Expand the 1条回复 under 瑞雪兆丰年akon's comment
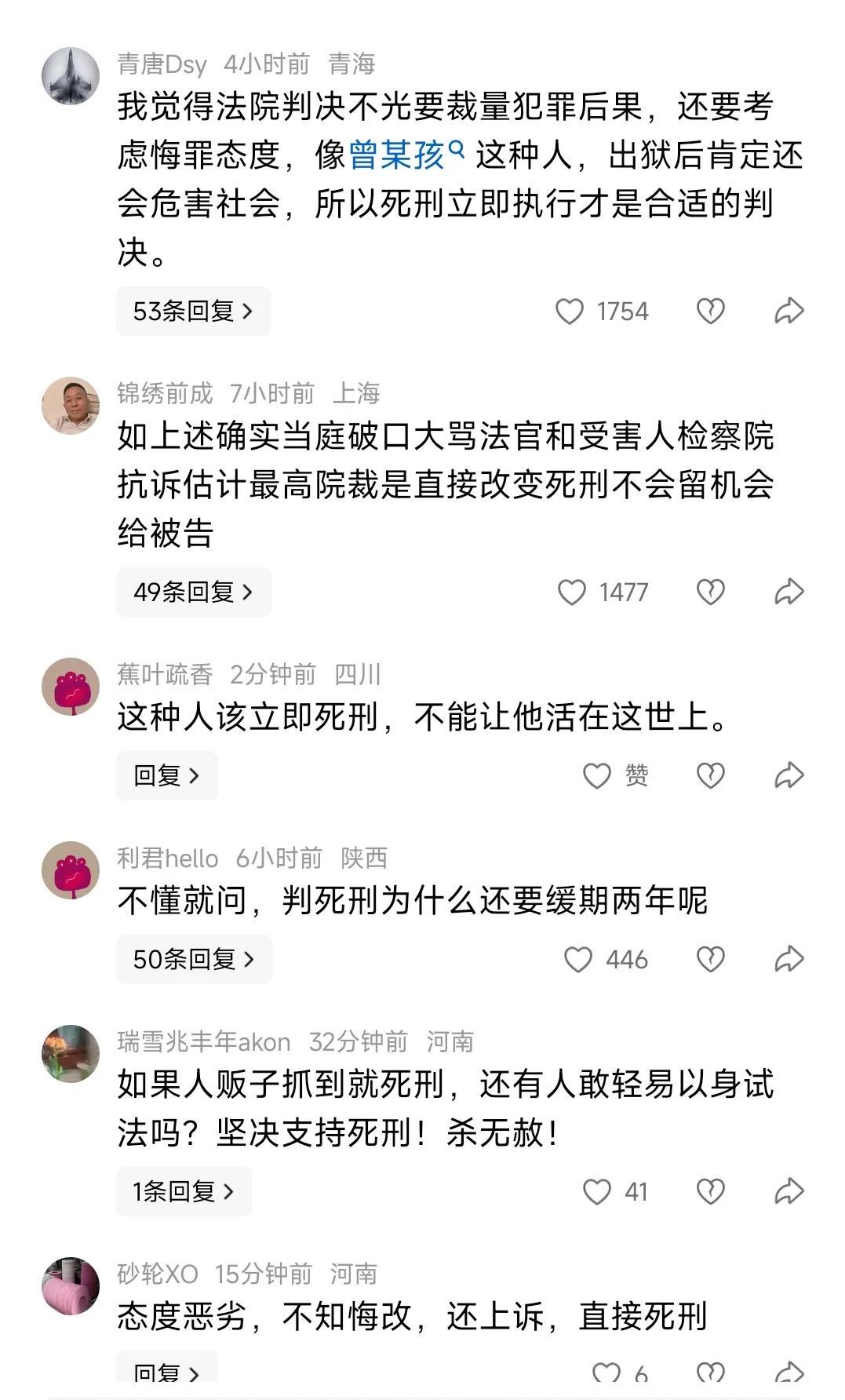Image resolution: width=845 pixels, height=1400 pixels. click(x=184, y=1191)
